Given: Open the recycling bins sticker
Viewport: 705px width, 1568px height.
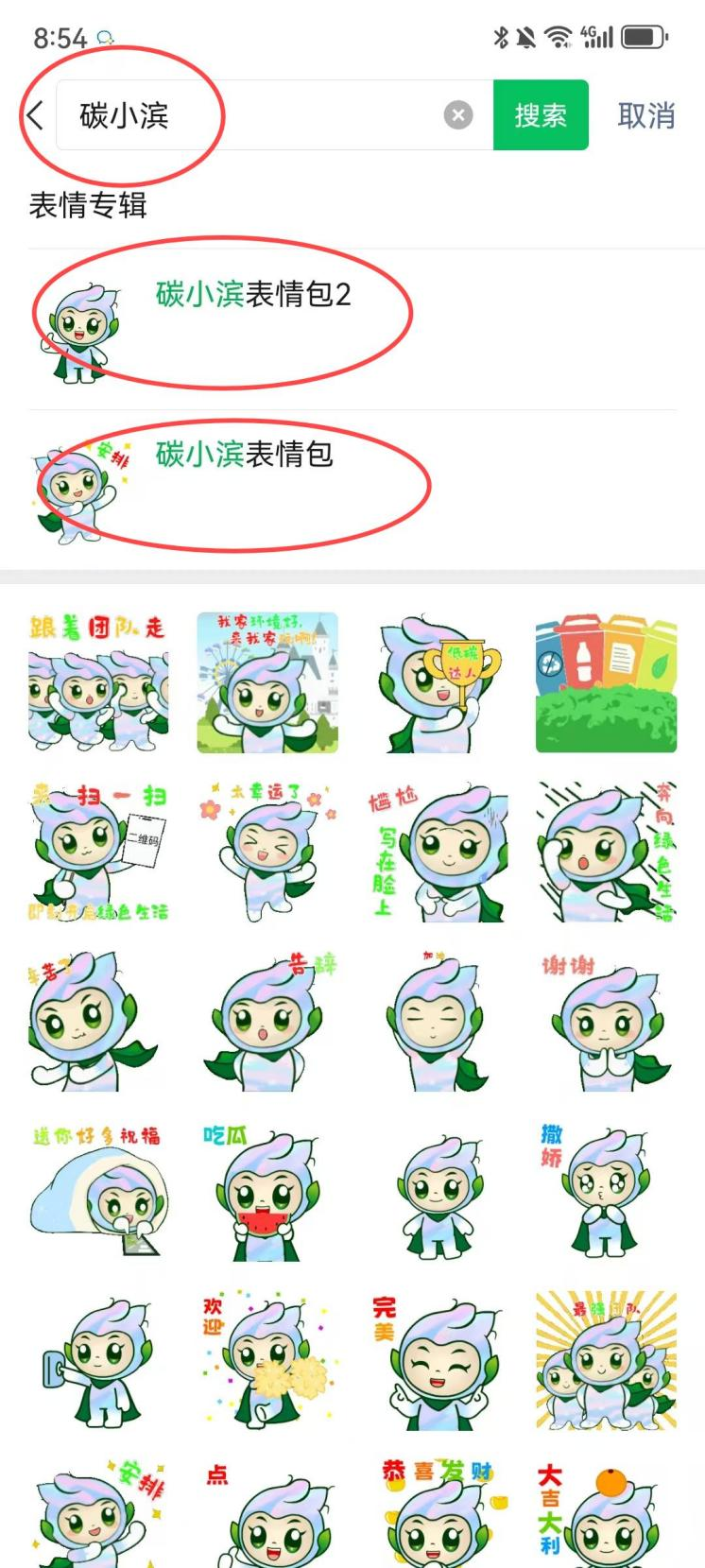Looking at the screenshot, I should click(606, 682).
